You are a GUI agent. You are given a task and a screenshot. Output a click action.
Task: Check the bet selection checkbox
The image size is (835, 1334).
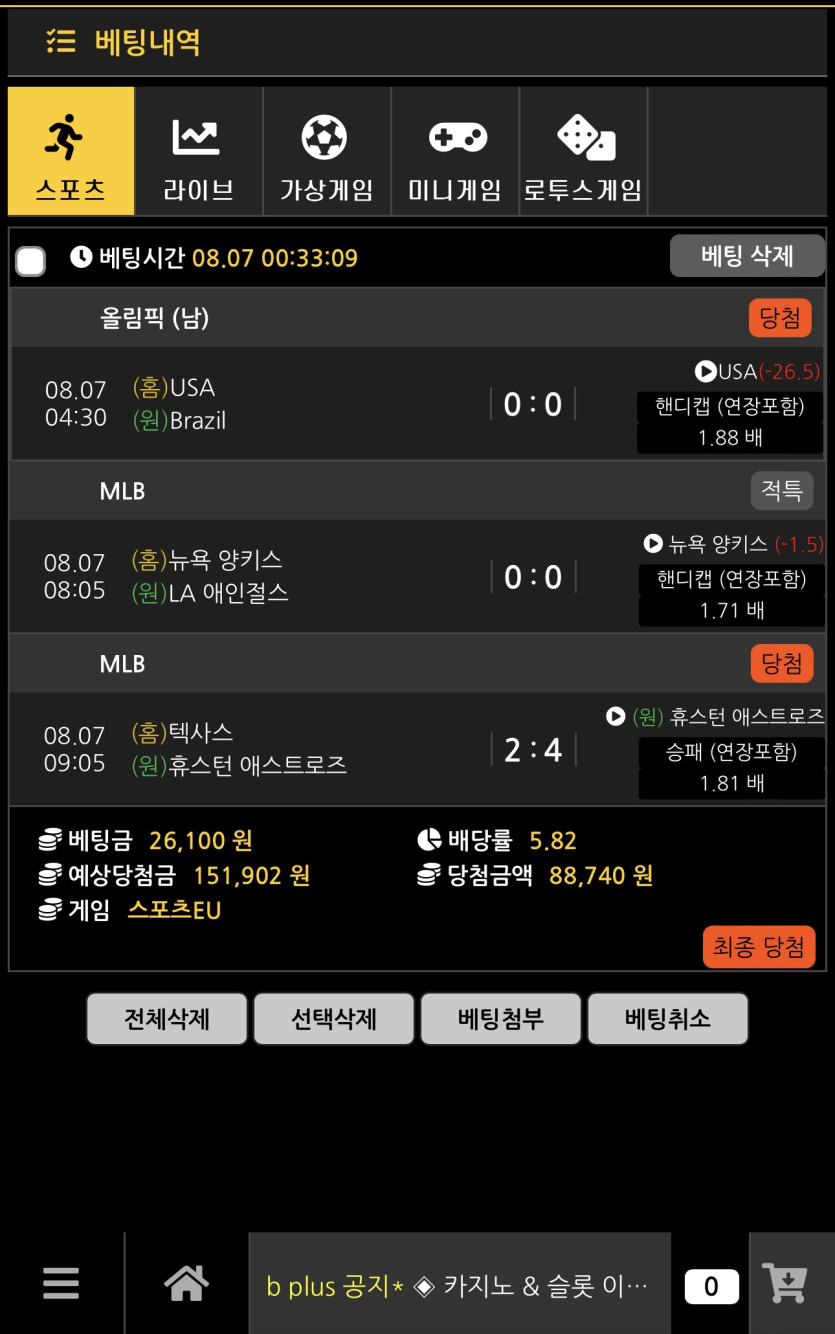pyautogui.click(x=31, y=262)
